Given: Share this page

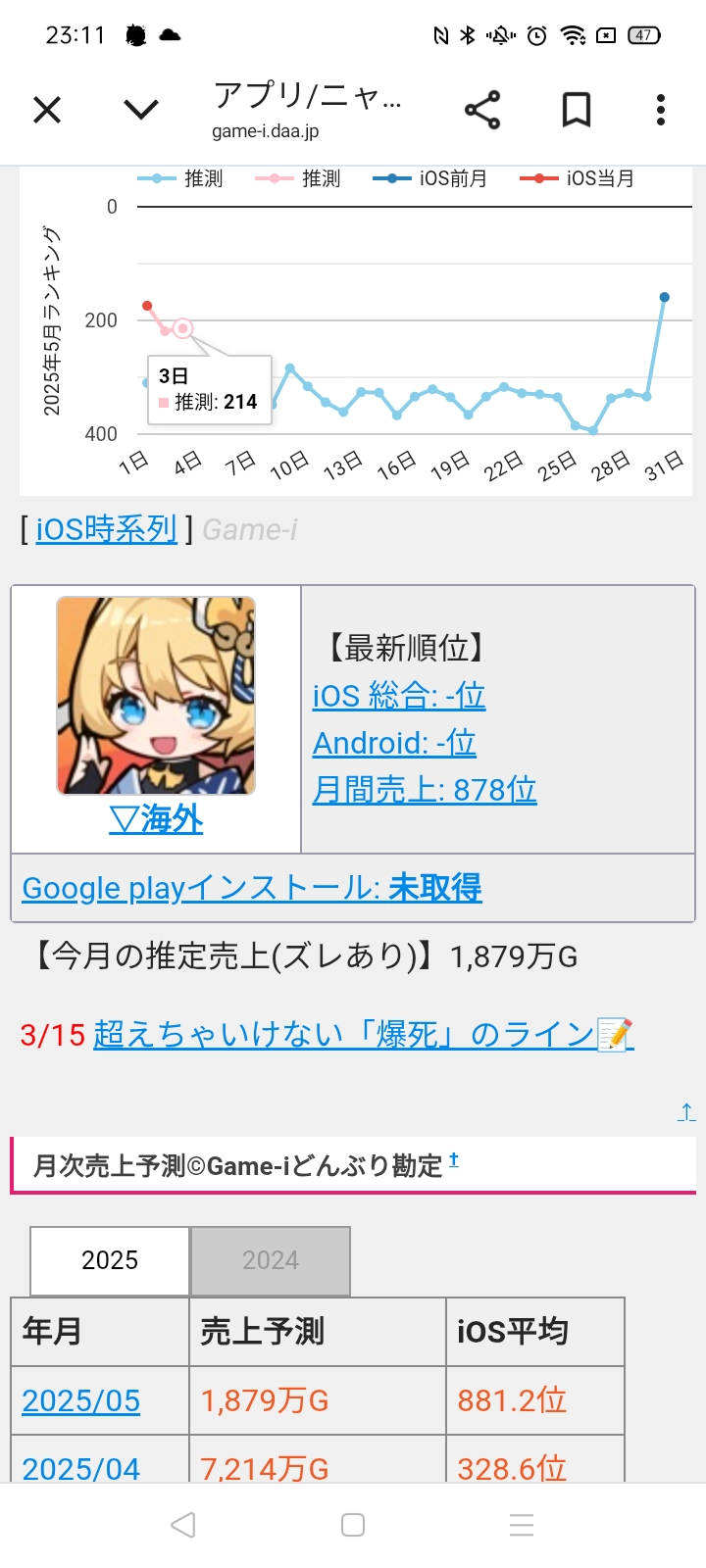Looking at the screenshot, I should click(482, 110).
